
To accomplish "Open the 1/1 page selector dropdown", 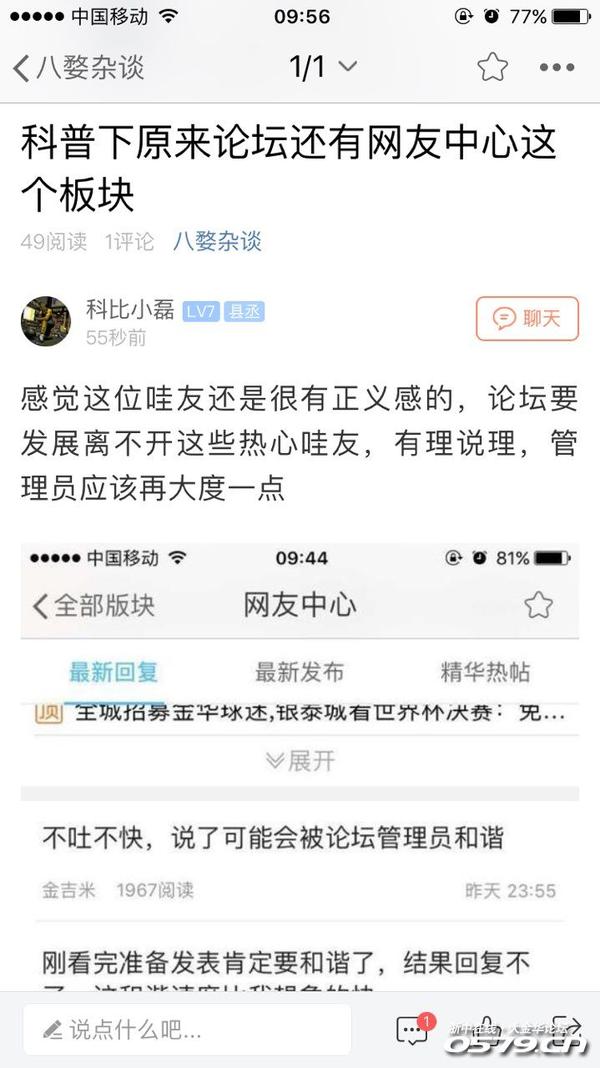I will pos(322,68).
